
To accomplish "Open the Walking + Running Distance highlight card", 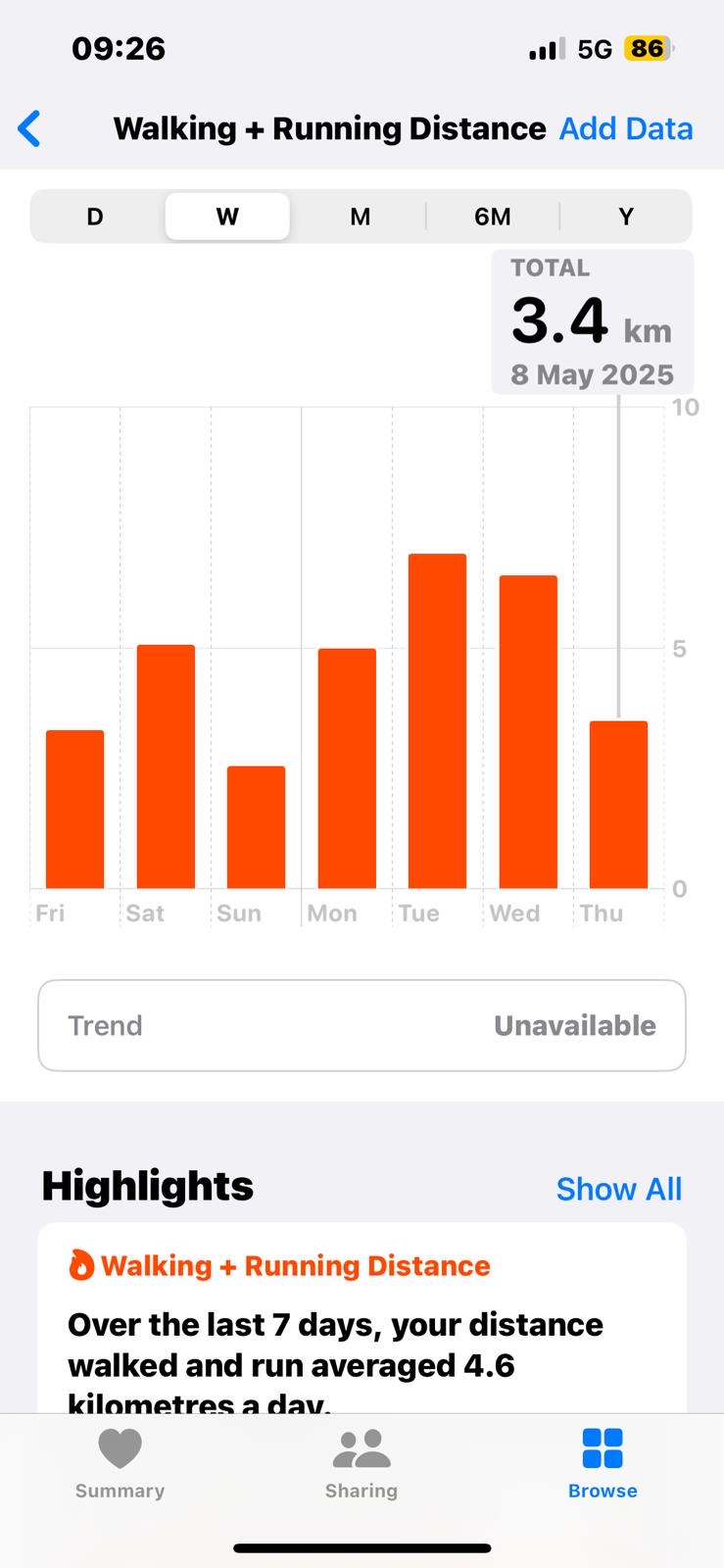I will click(x=362, y=1317).
